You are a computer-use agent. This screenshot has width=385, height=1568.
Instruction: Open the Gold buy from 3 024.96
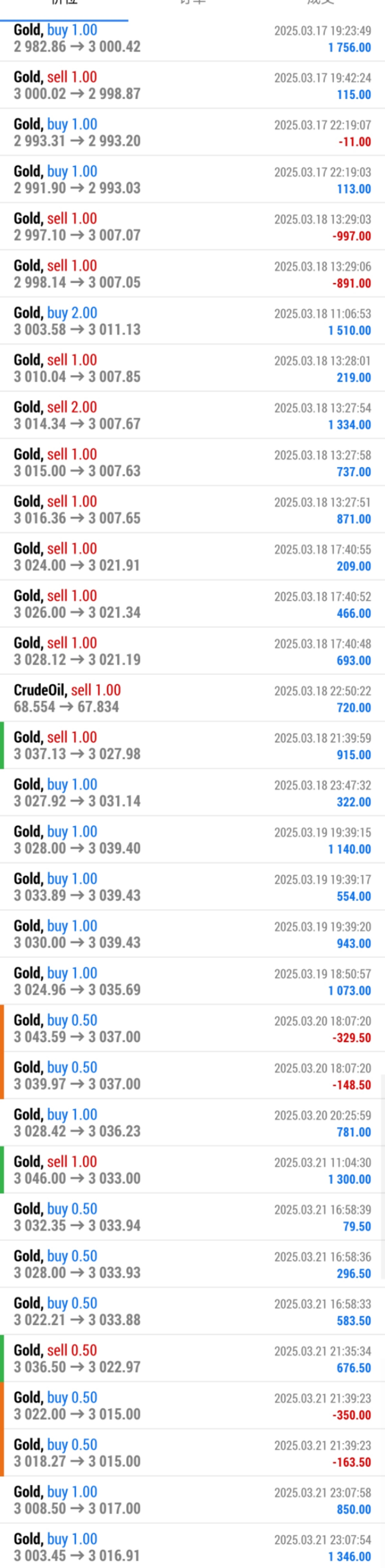tap(192, 981)
